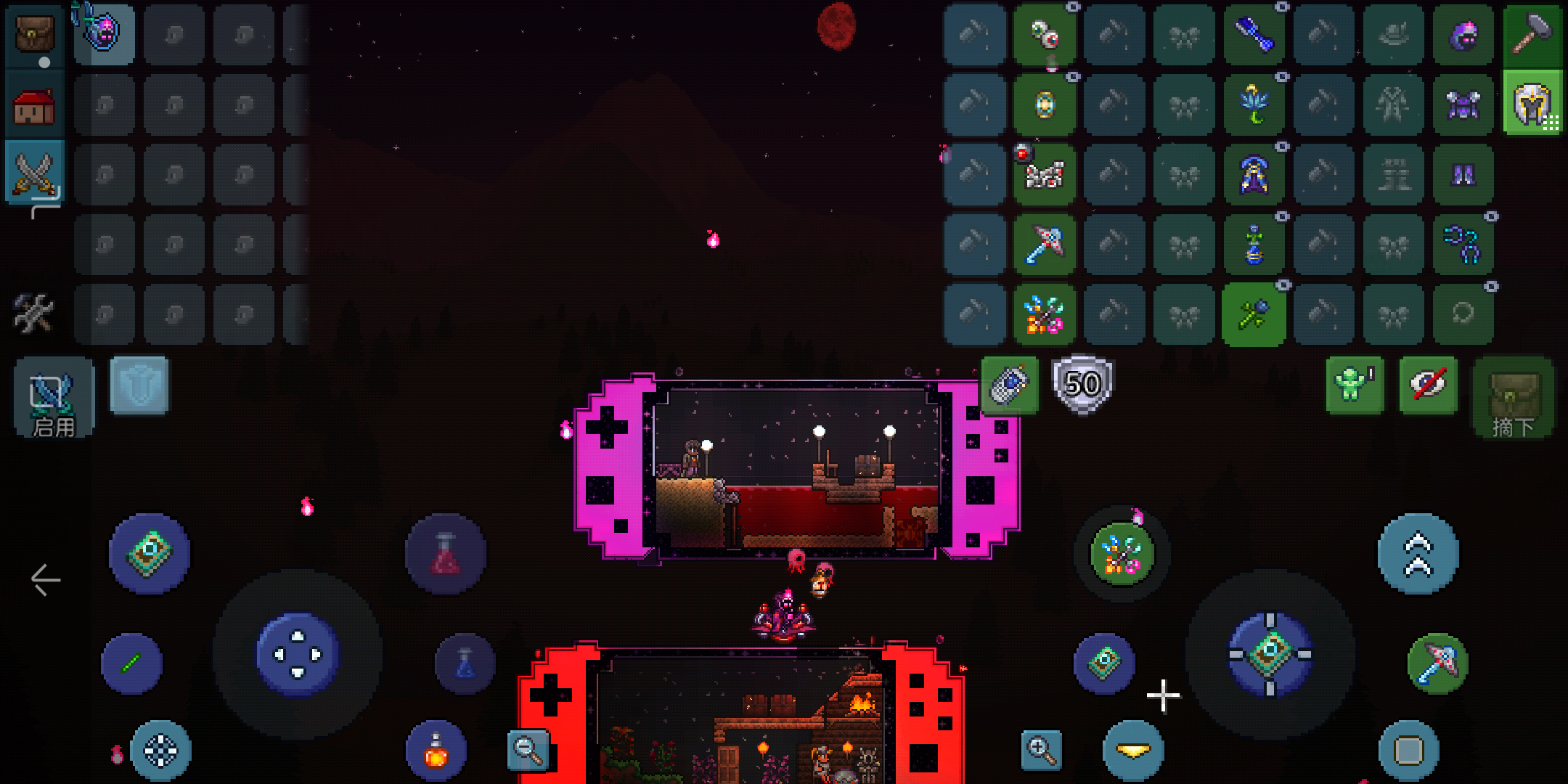
Task: Use the orange healing potion quick button
Action: click(x=436, y=751)
